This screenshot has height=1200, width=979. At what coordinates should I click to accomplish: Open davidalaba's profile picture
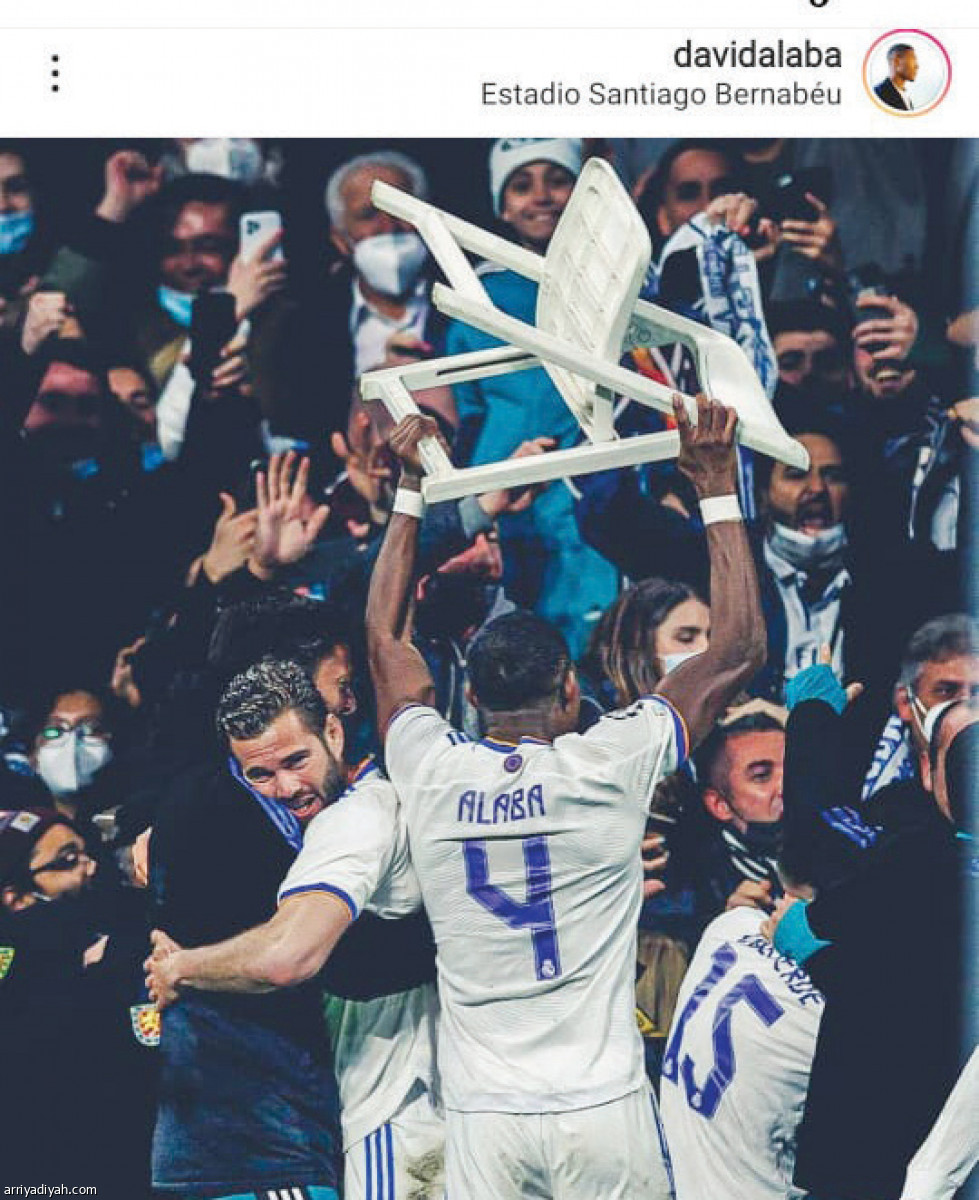906,73
